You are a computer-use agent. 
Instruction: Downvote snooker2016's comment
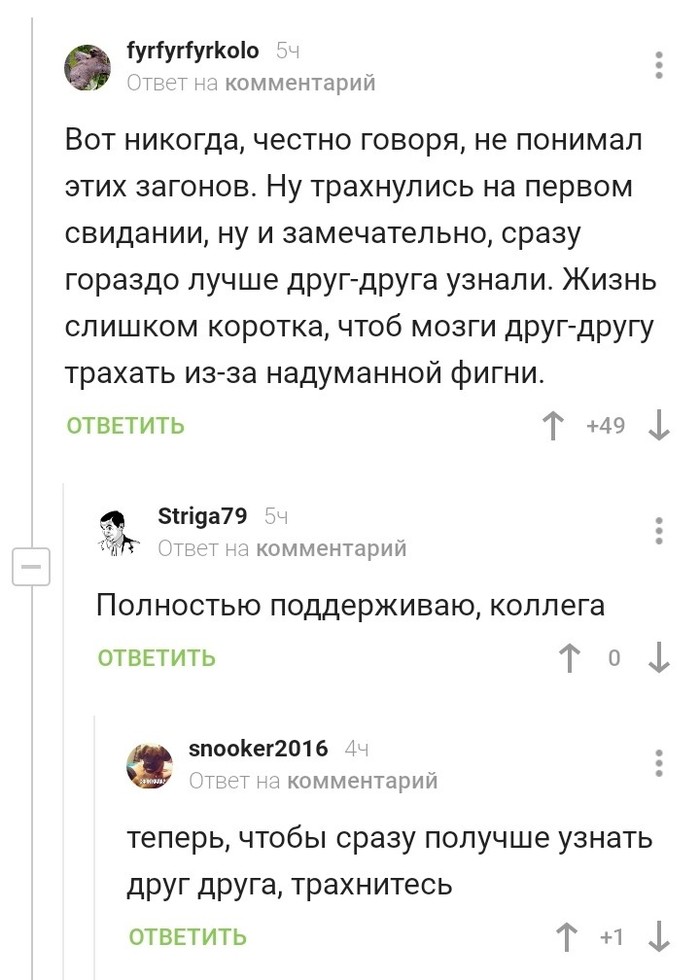tap(659, 937)
